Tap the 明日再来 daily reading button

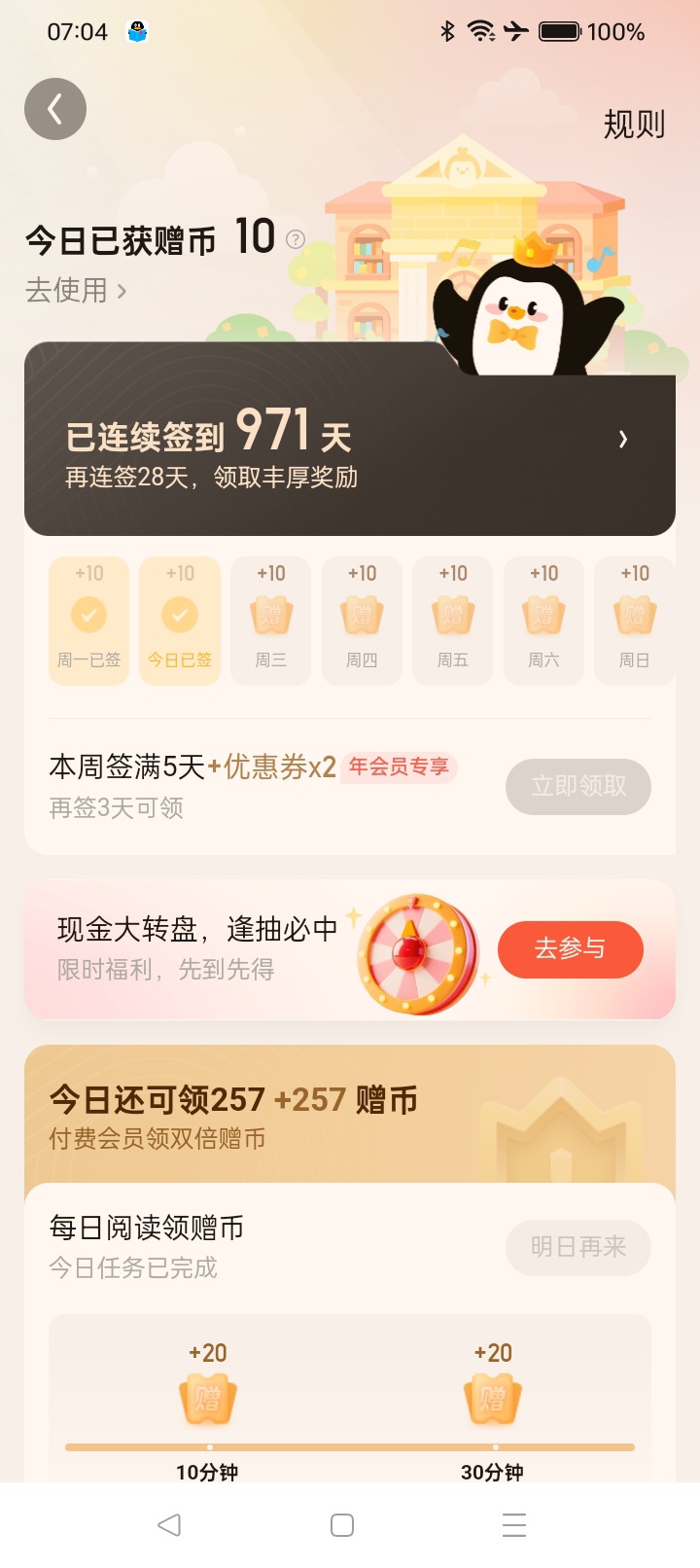point(577,1247)
